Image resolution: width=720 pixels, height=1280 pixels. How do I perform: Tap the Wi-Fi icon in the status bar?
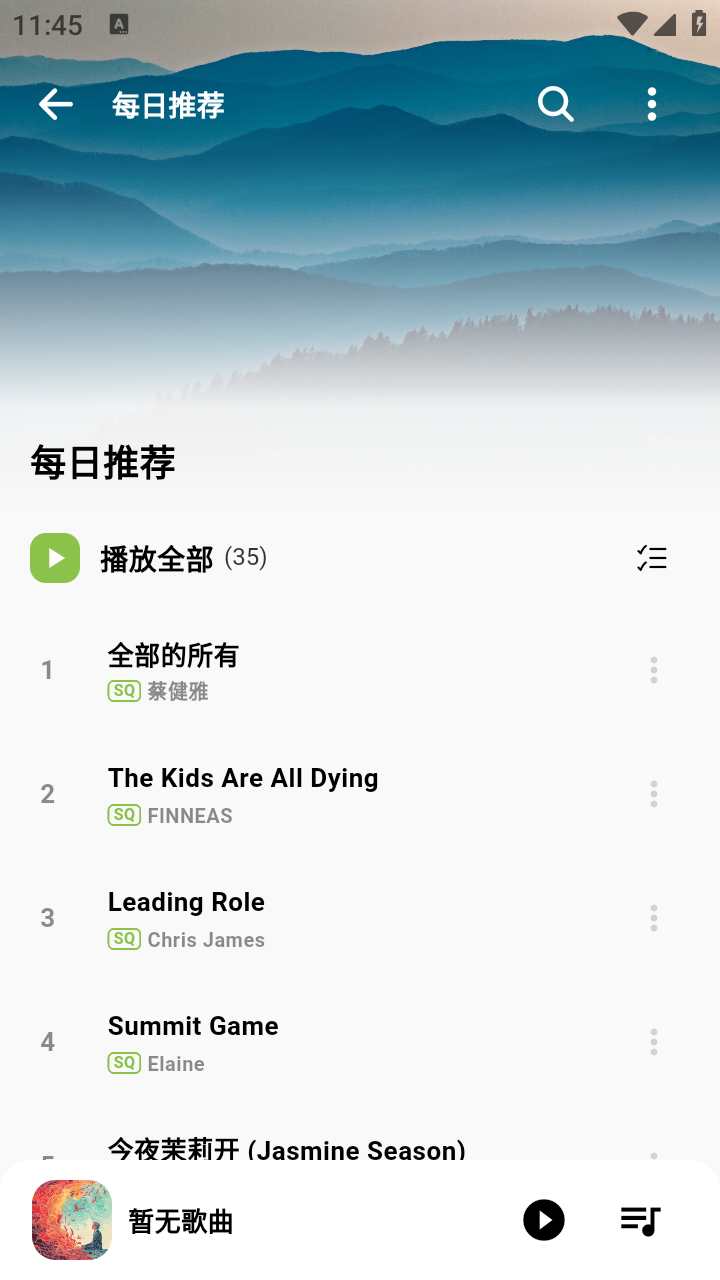click(x=632, y=22)
